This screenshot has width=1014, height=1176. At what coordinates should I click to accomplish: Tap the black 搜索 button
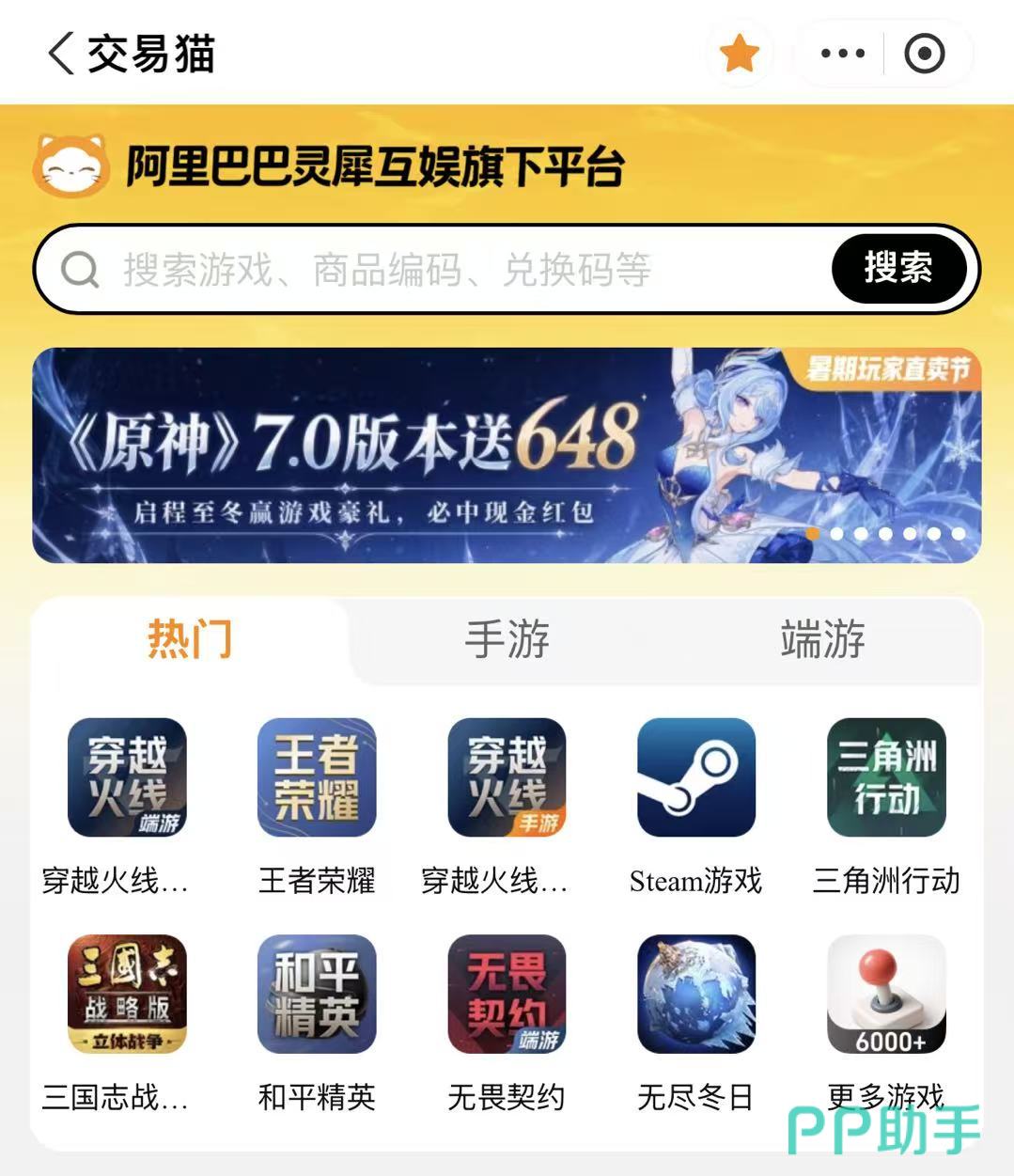[x=898, y=269]
